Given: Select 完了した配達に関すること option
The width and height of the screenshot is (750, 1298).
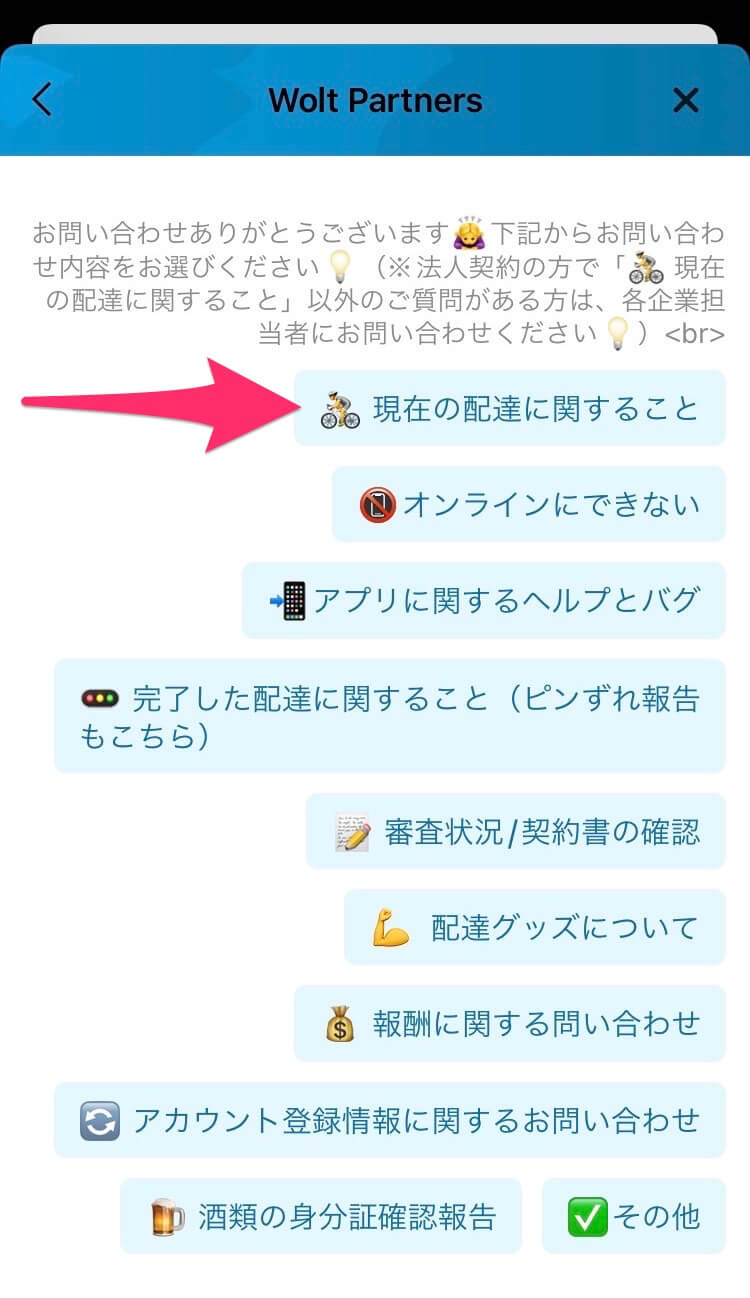Looking at the screenshot, I should [390, 716].
